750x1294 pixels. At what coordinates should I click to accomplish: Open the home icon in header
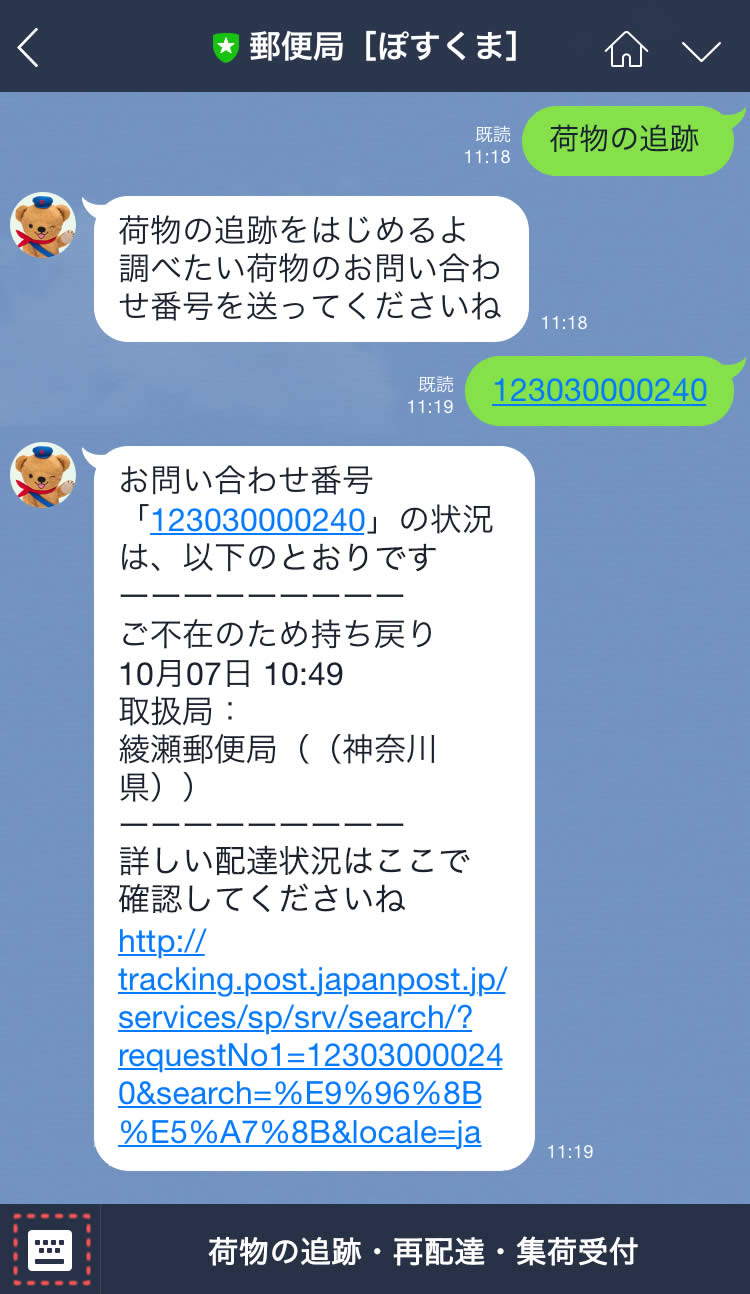pyautogui.click(x=626, y=48)
